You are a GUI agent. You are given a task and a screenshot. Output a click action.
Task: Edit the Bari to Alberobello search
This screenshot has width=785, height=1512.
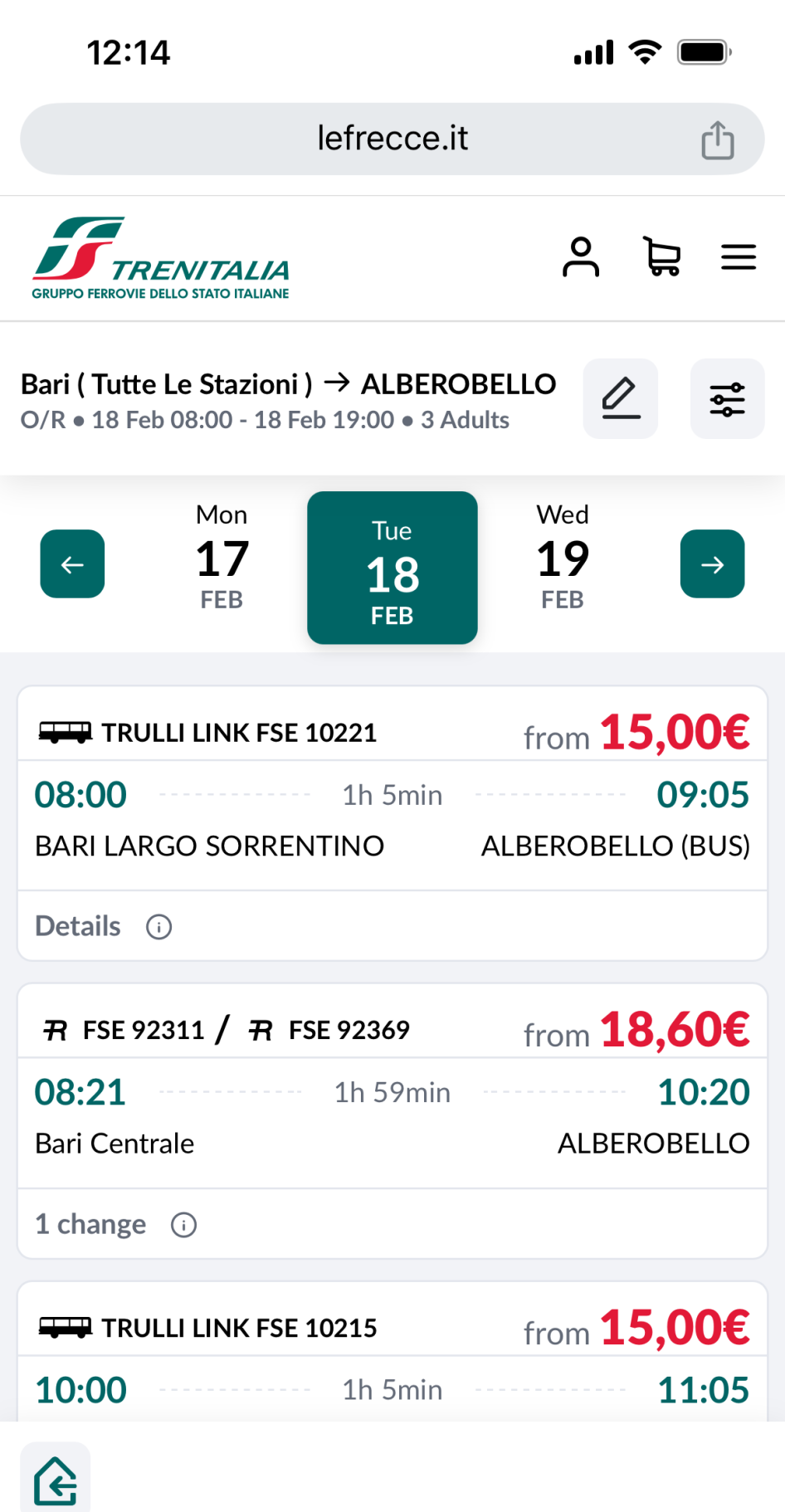(x=620, y=399)
